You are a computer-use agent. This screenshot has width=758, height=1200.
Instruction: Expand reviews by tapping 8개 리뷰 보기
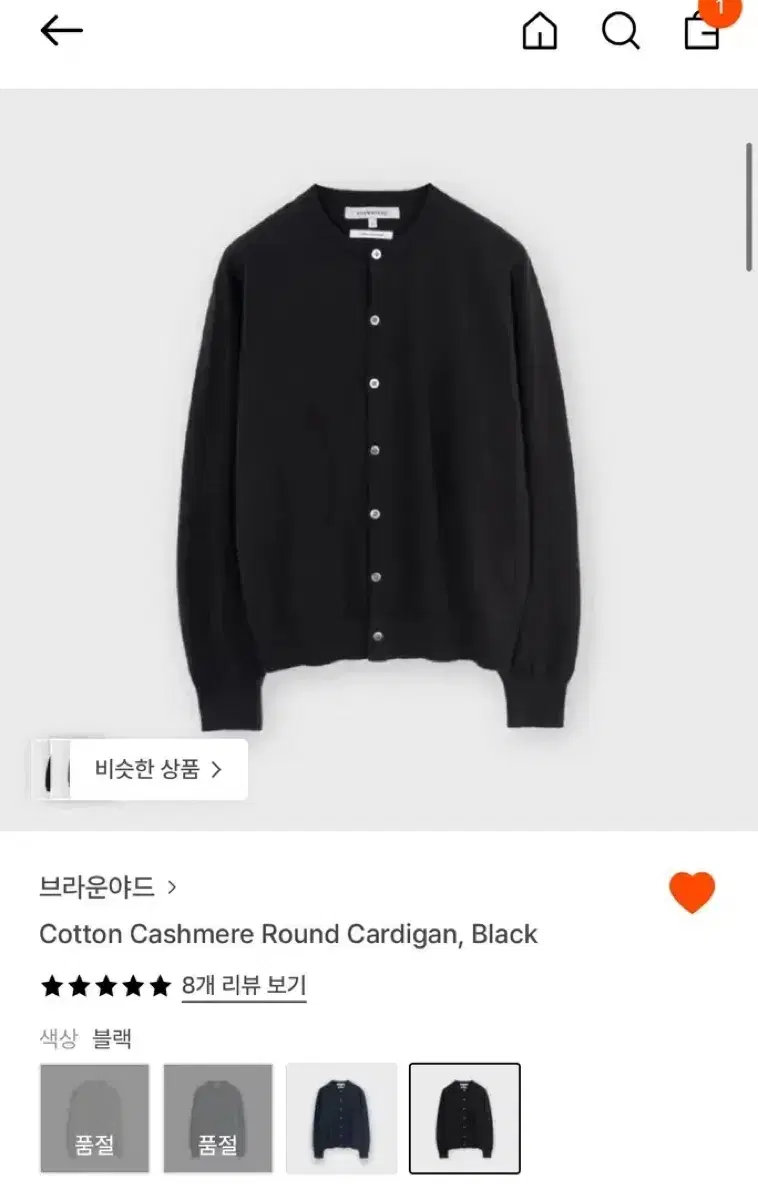pos(242,986)
